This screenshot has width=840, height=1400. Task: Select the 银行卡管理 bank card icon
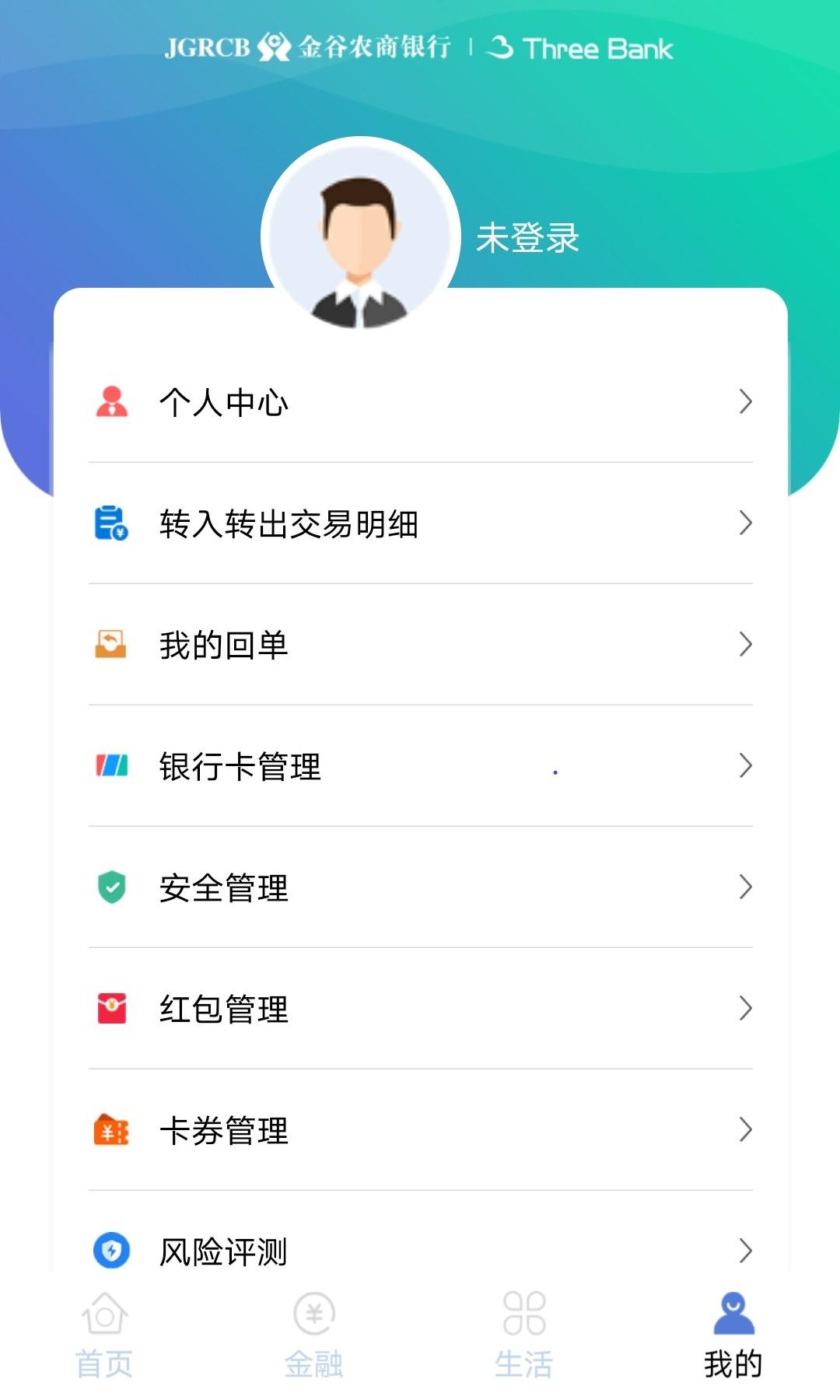coord(111,765)
